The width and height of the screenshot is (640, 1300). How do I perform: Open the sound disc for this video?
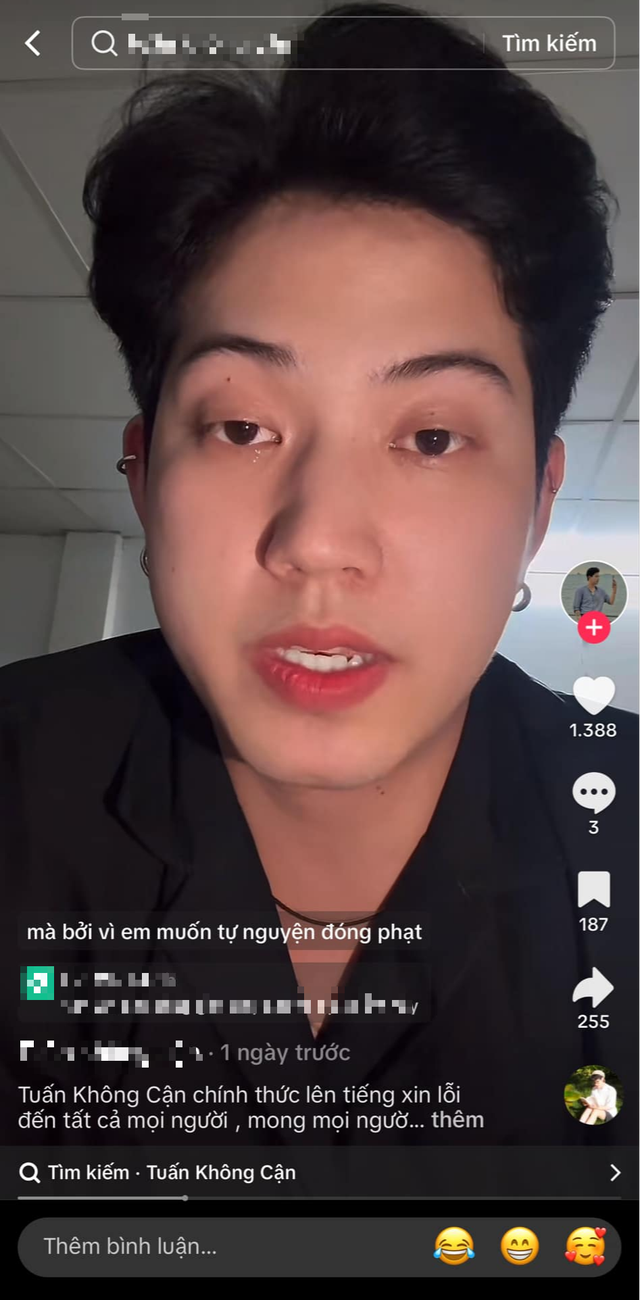[593, 1094]
